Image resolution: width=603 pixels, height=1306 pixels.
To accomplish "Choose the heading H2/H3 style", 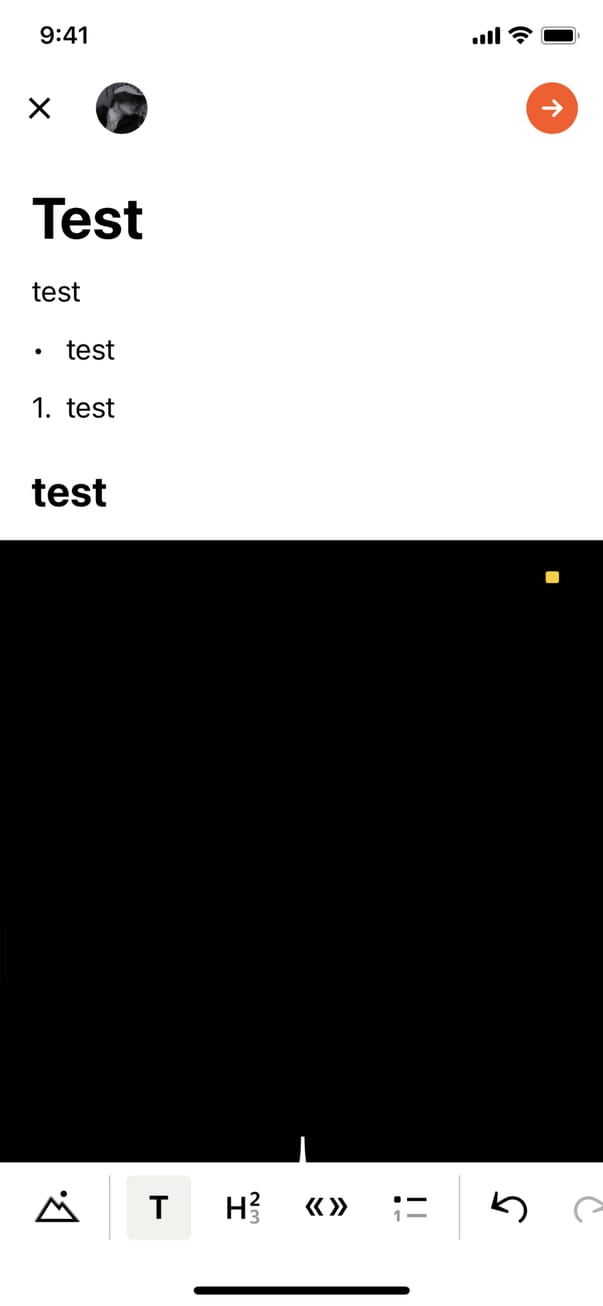I will 243,1208.
